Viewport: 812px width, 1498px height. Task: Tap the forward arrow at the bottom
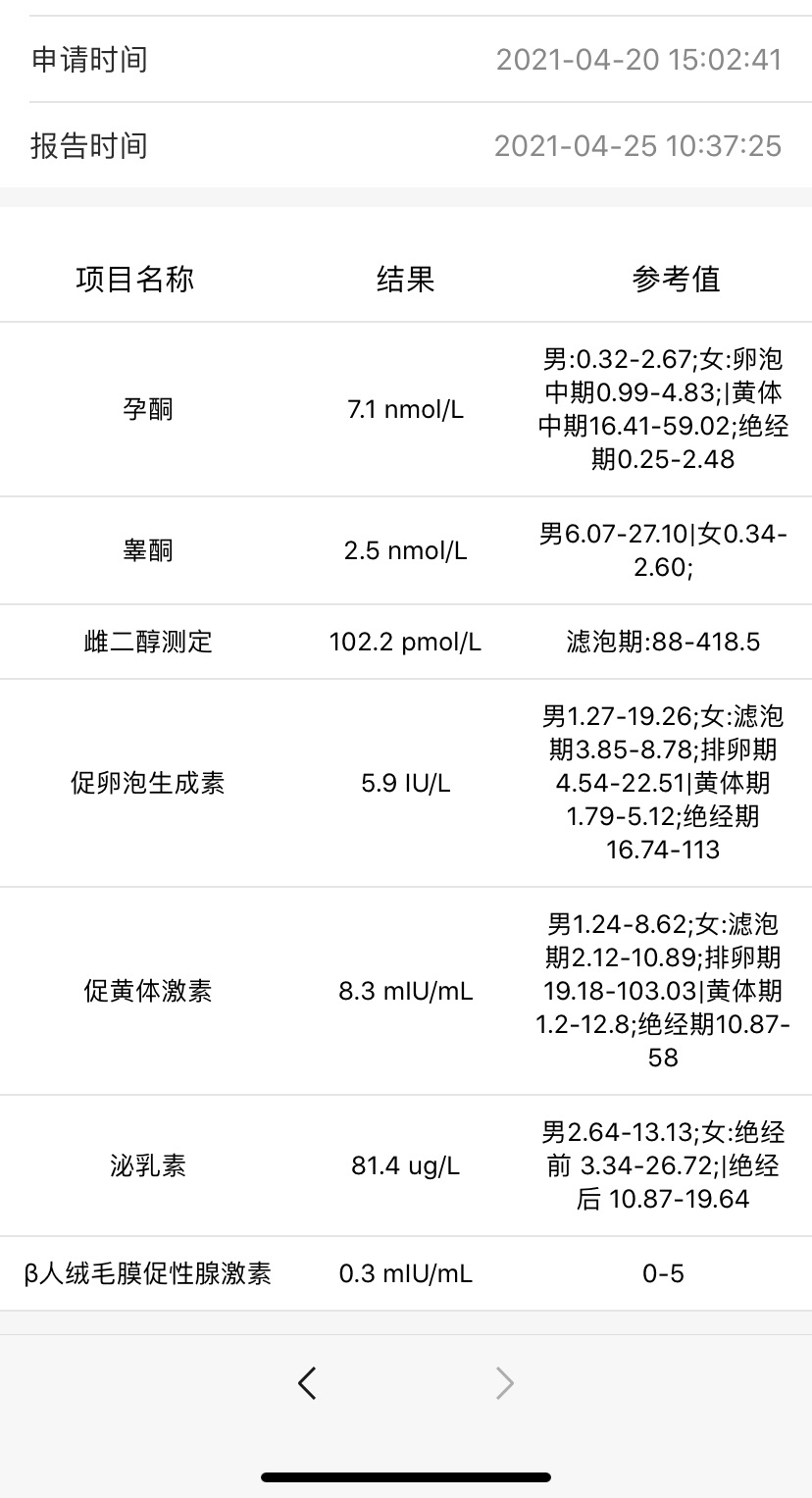tap(504, 1383)
